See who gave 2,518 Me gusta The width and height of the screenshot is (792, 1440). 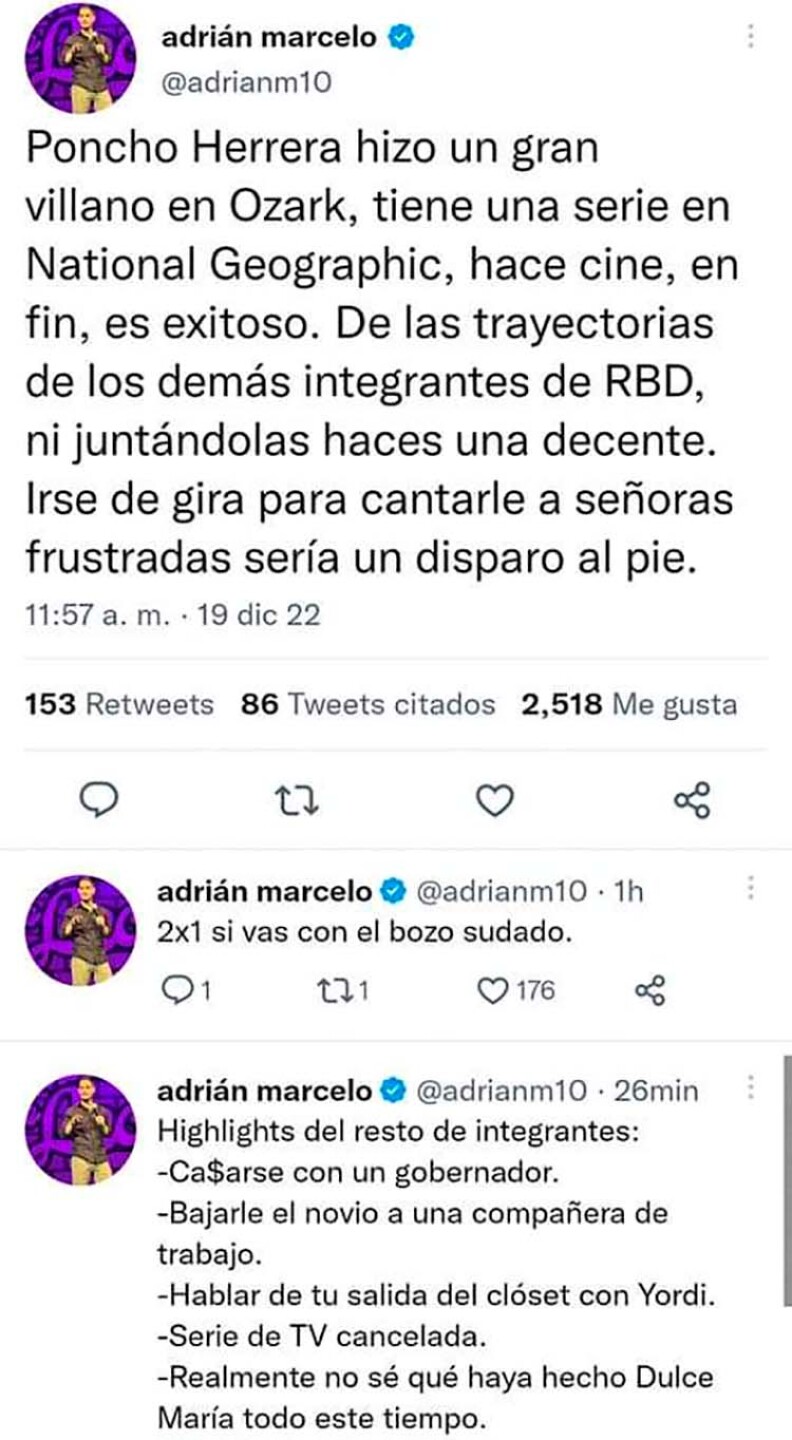(629, 705)
